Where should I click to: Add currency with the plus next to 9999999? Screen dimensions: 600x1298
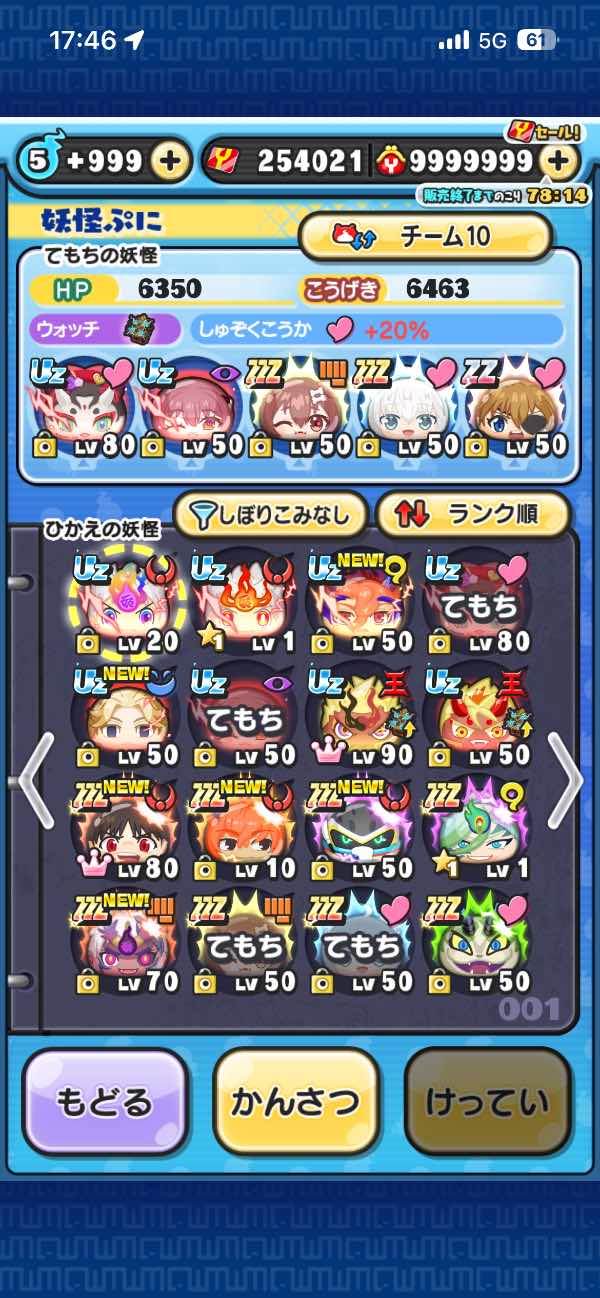pyautogui.click(x=559, y=161)
